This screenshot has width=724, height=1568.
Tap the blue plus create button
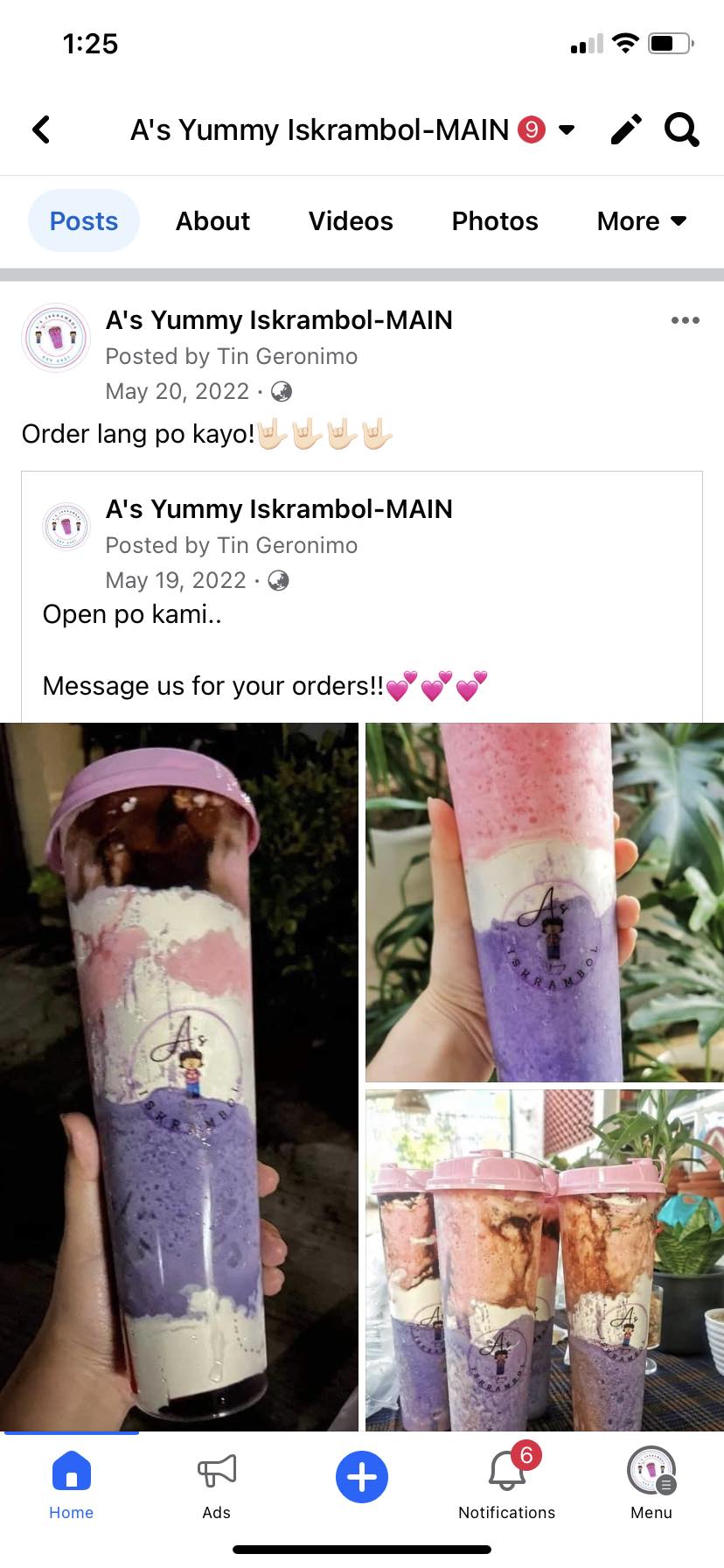click(362, 1477)
